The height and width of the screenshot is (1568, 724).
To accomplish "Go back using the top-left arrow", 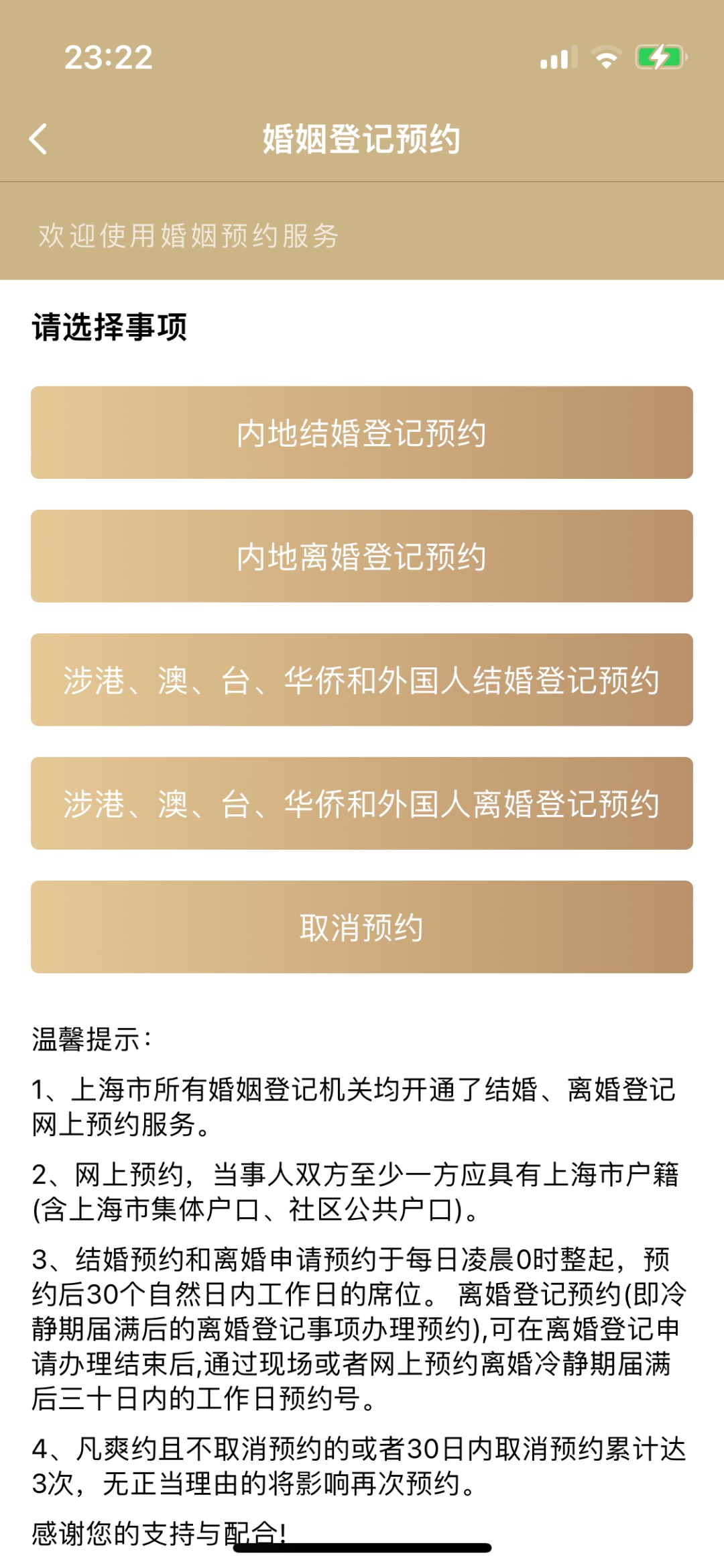I will pyautogui.click(x=39, y=139).
